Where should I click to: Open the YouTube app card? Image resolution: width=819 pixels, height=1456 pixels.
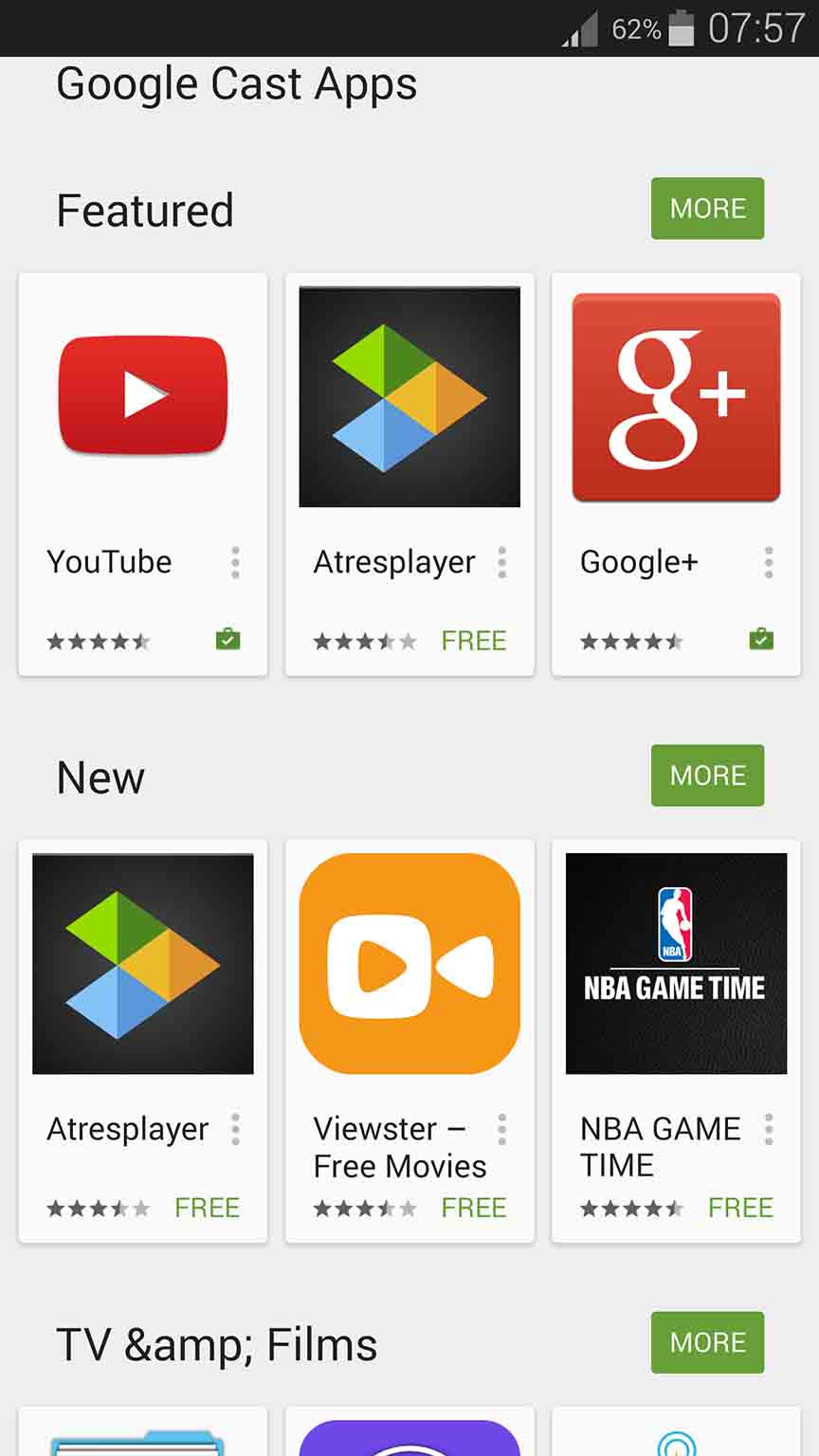(142, 398)
